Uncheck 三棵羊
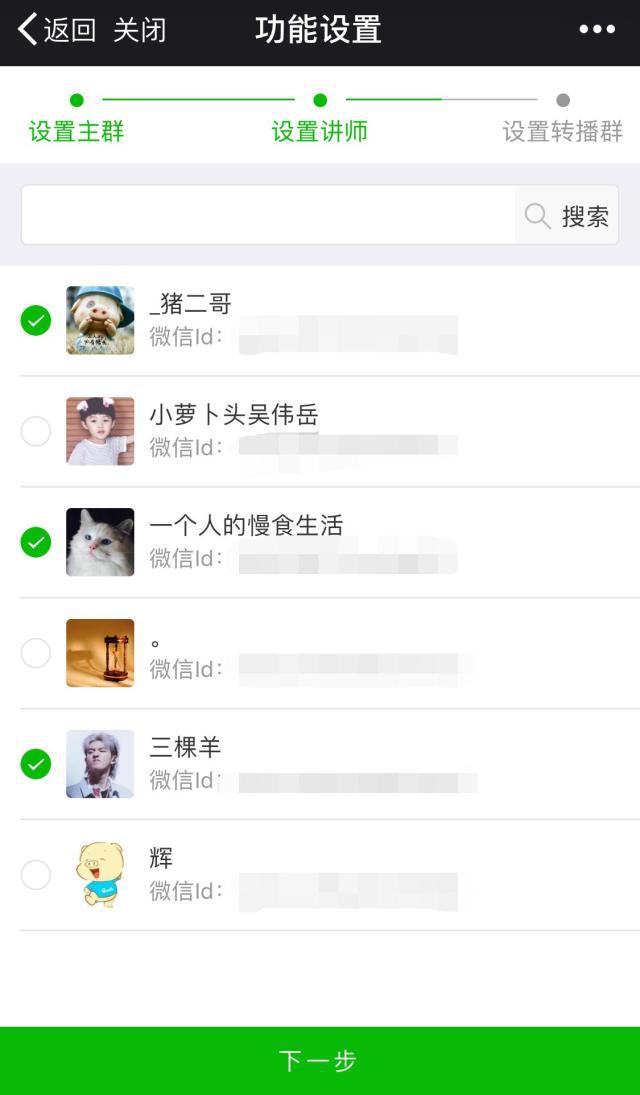 [x=36, y=764]
